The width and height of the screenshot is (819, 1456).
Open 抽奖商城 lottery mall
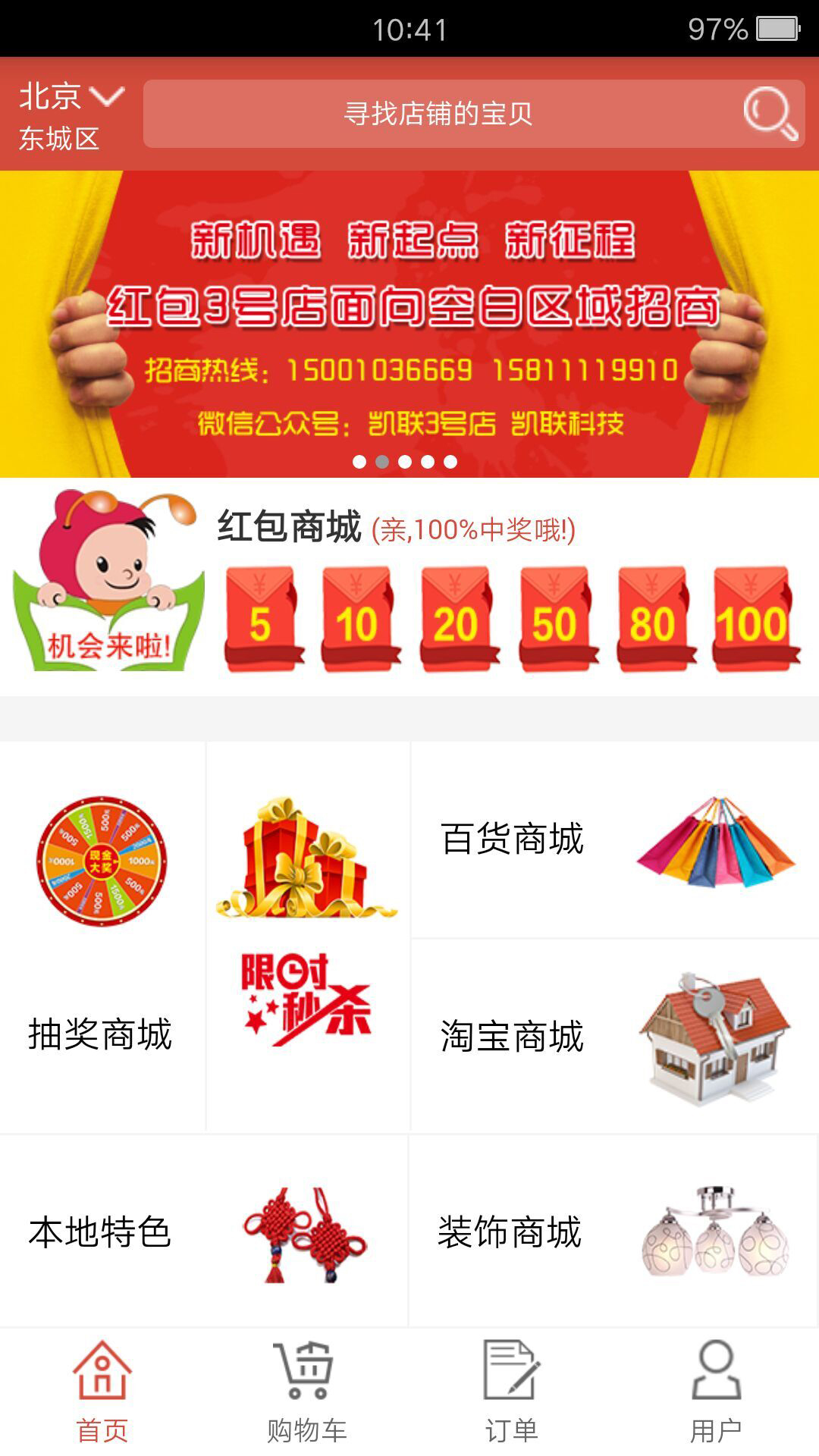click(x=102, y=937)
